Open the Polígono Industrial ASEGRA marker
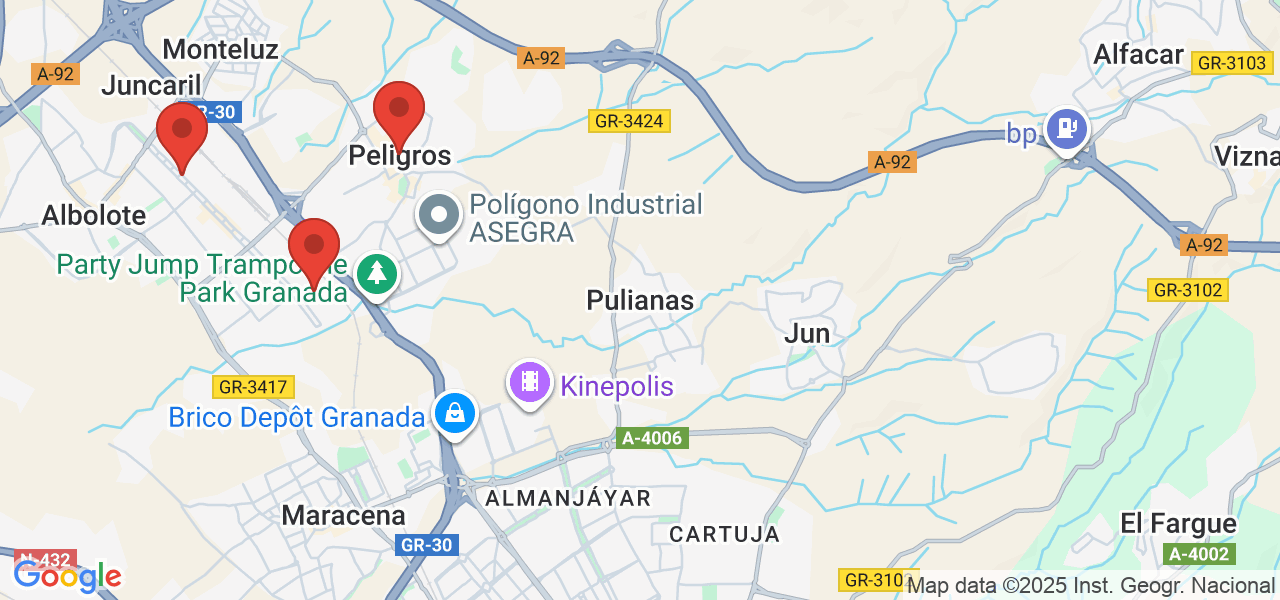1280x600 pixels. 439,215
